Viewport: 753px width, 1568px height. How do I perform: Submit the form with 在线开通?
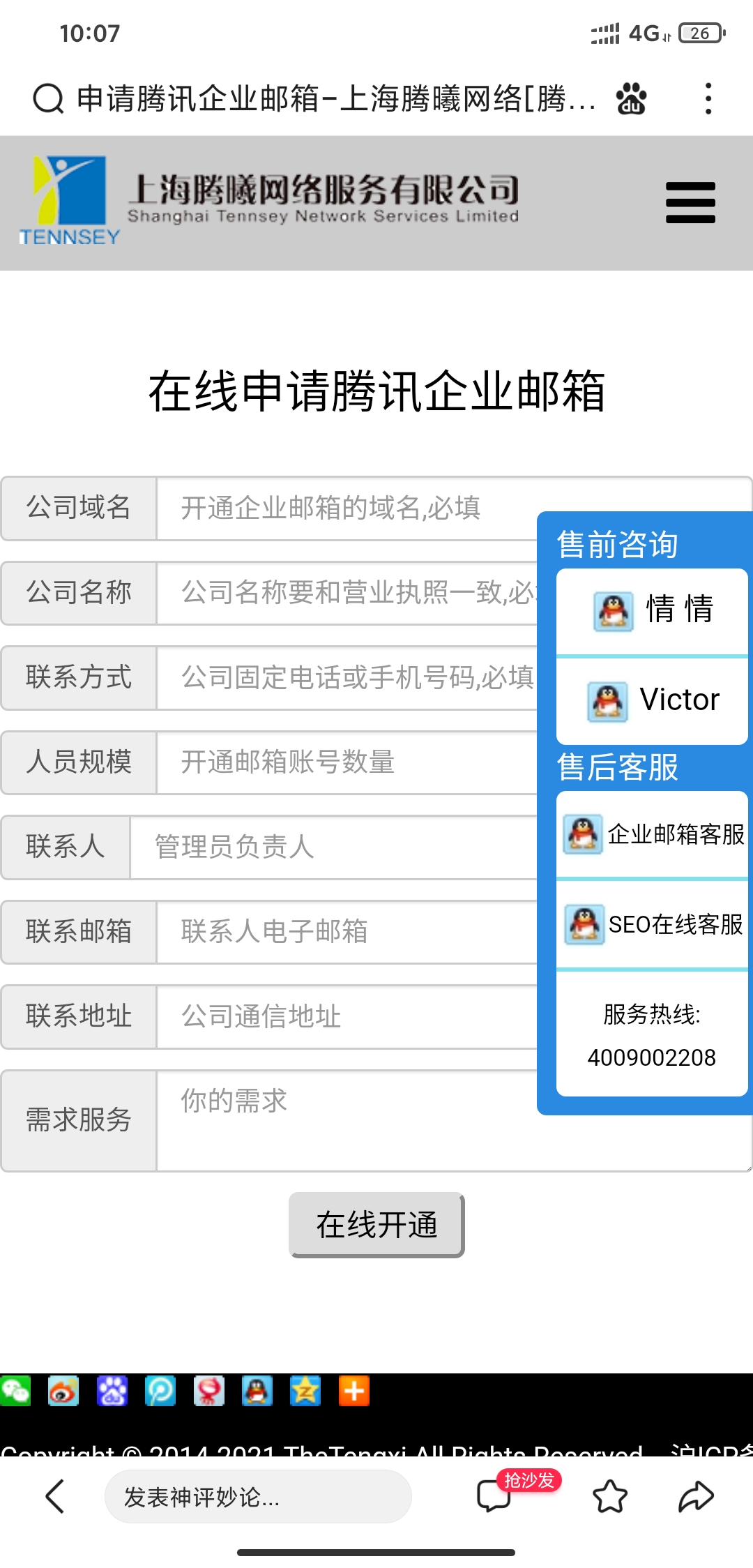tap(376, 1225)
